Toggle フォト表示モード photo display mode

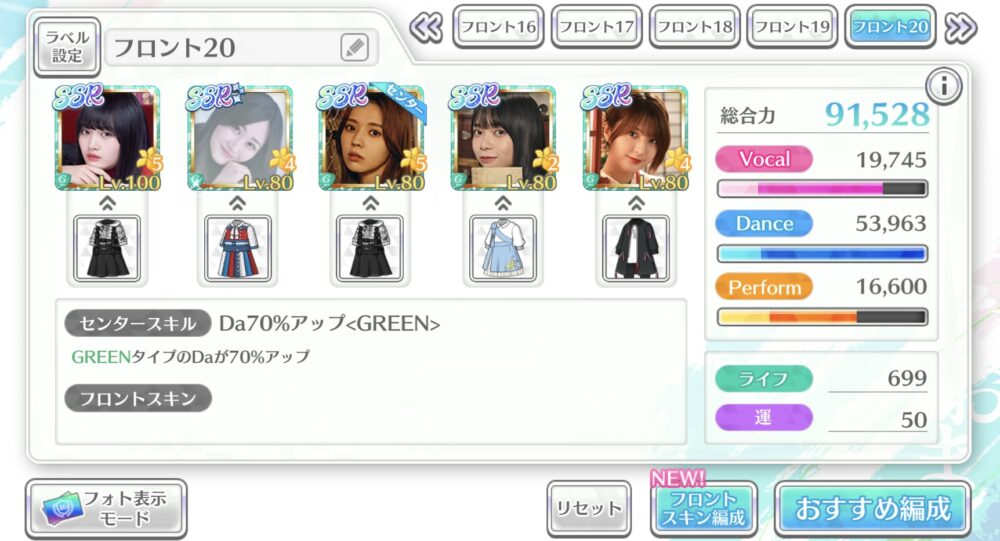(106, 507)
